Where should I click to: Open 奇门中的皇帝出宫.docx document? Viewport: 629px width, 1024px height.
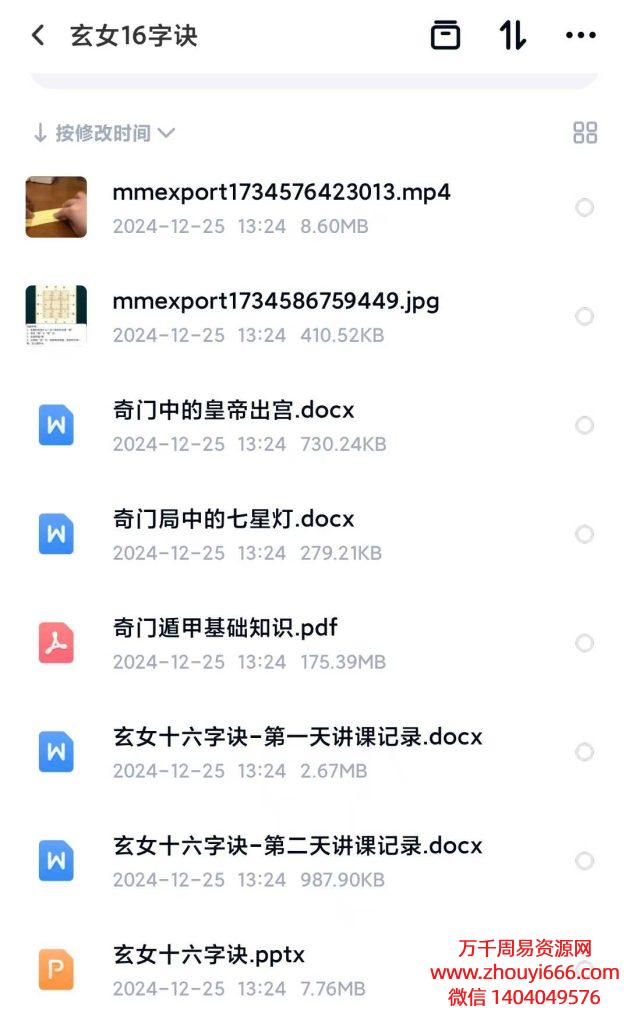coord(234,410)
